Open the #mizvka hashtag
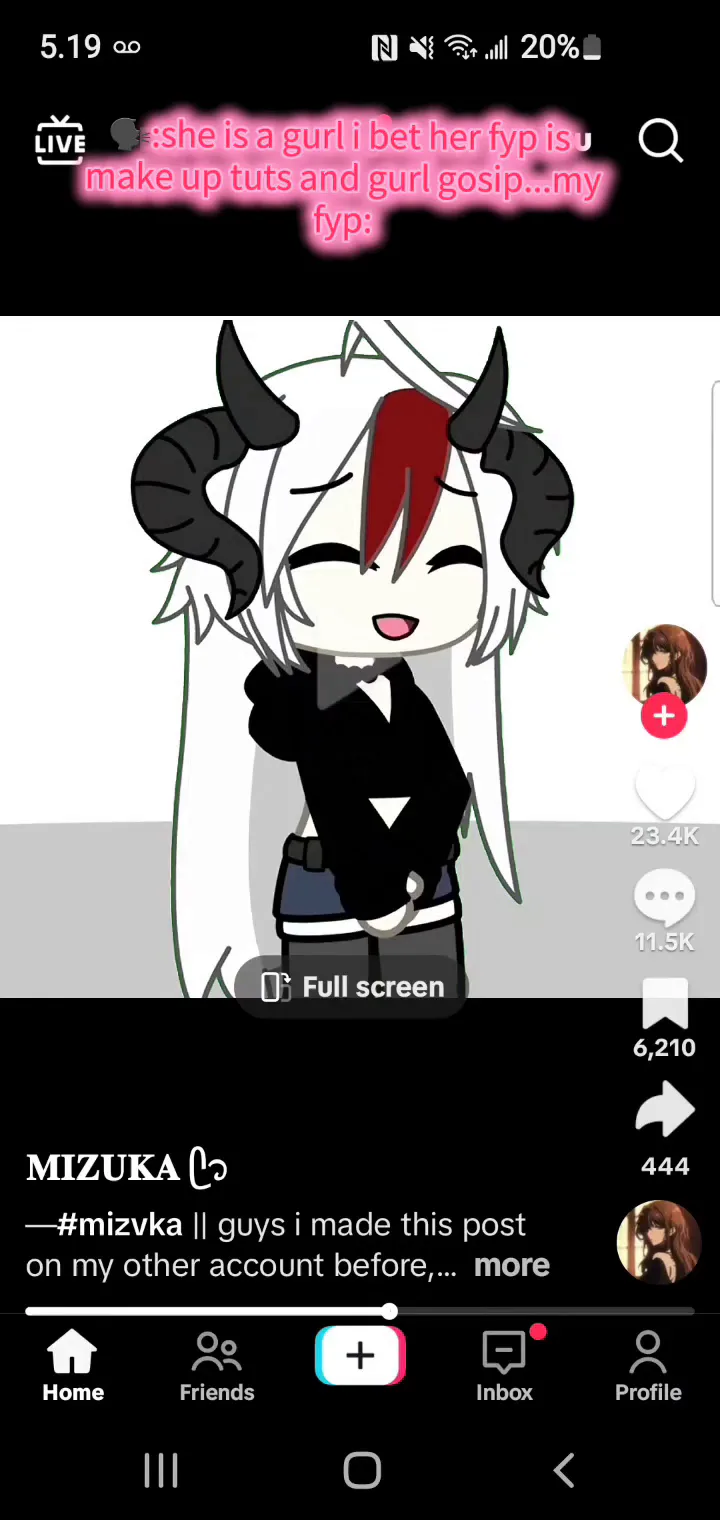The image size is (720, 1520). coord(120,1225)
